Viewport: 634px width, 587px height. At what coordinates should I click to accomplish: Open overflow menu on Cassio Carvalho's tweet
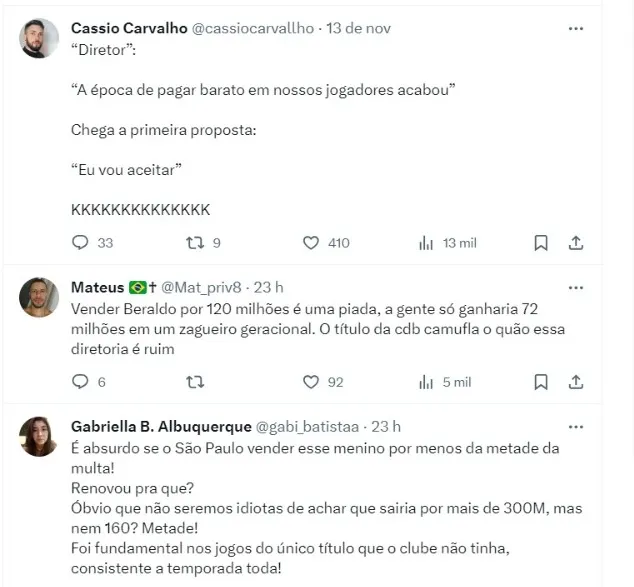point(575,29)
